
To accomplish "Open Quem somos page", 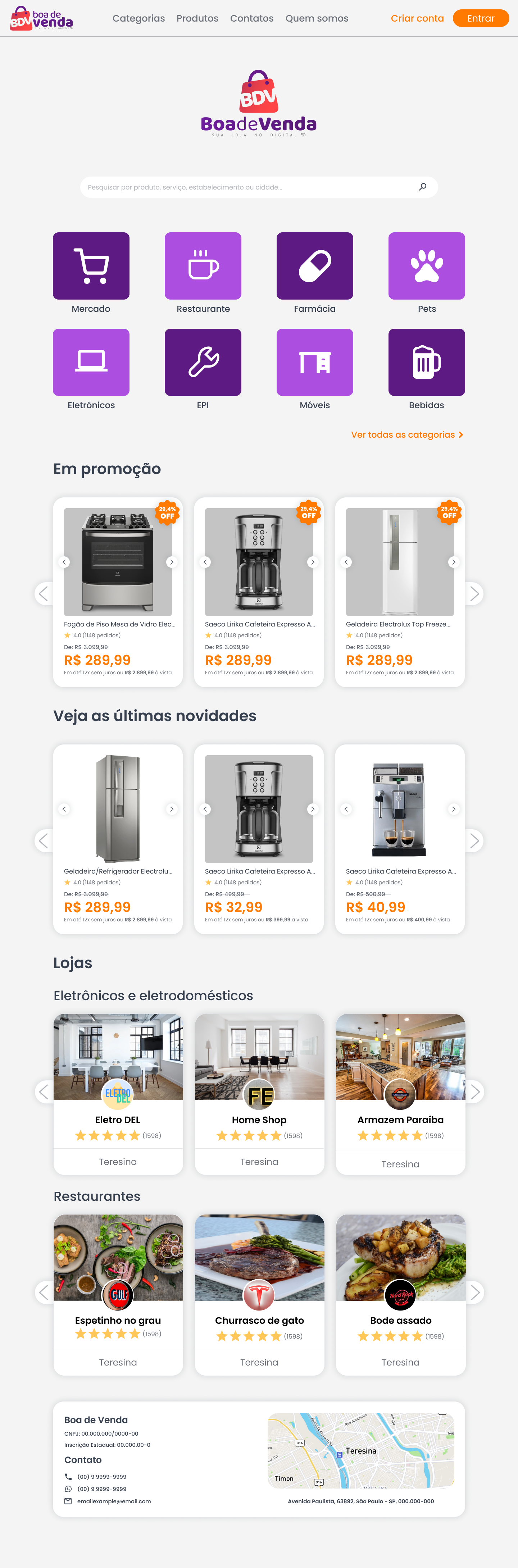I will [317, 18].
